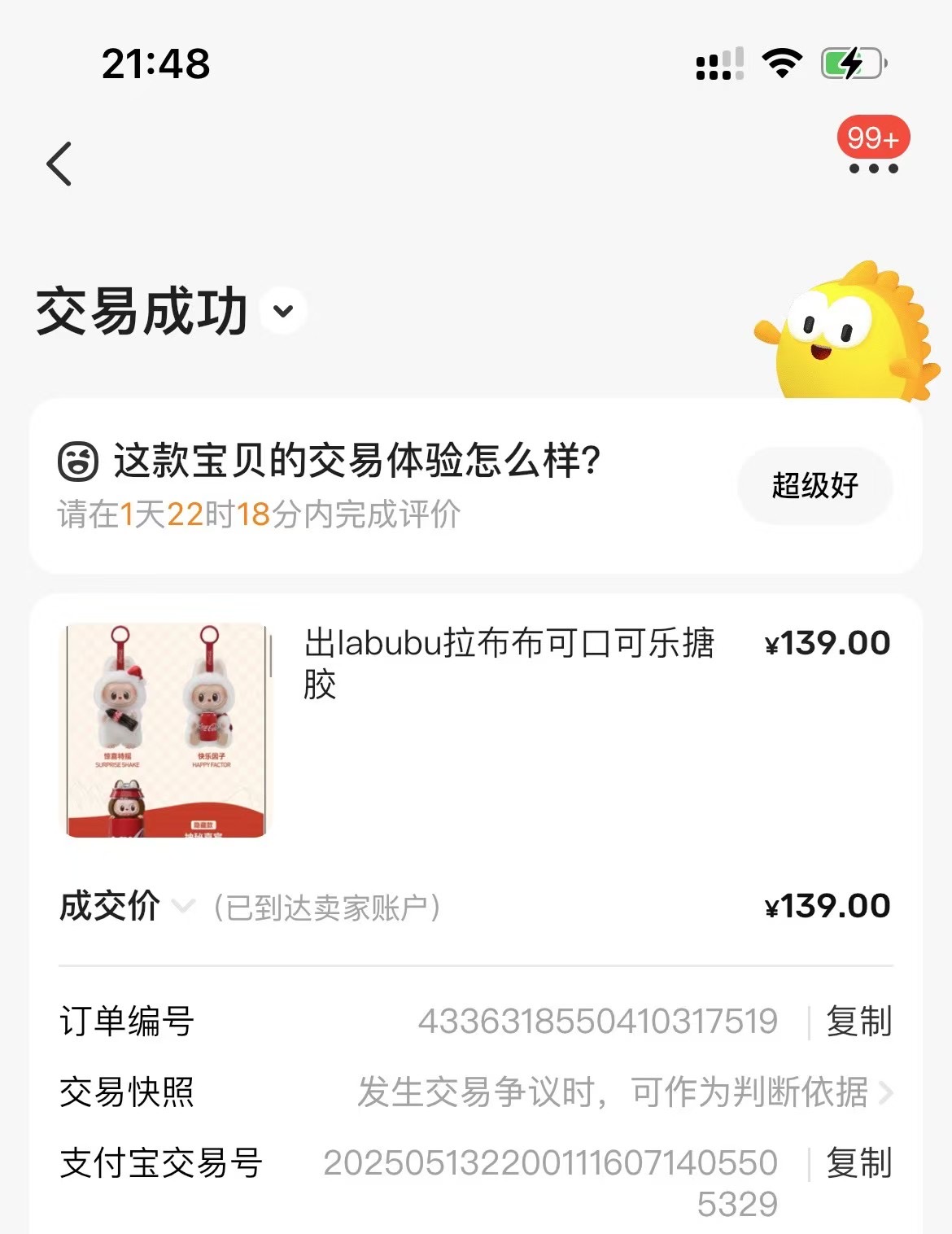Copy the 支付宝交易号 number
The image size is (952, 1234).
pyautogui.click(x=858, y=1163)
